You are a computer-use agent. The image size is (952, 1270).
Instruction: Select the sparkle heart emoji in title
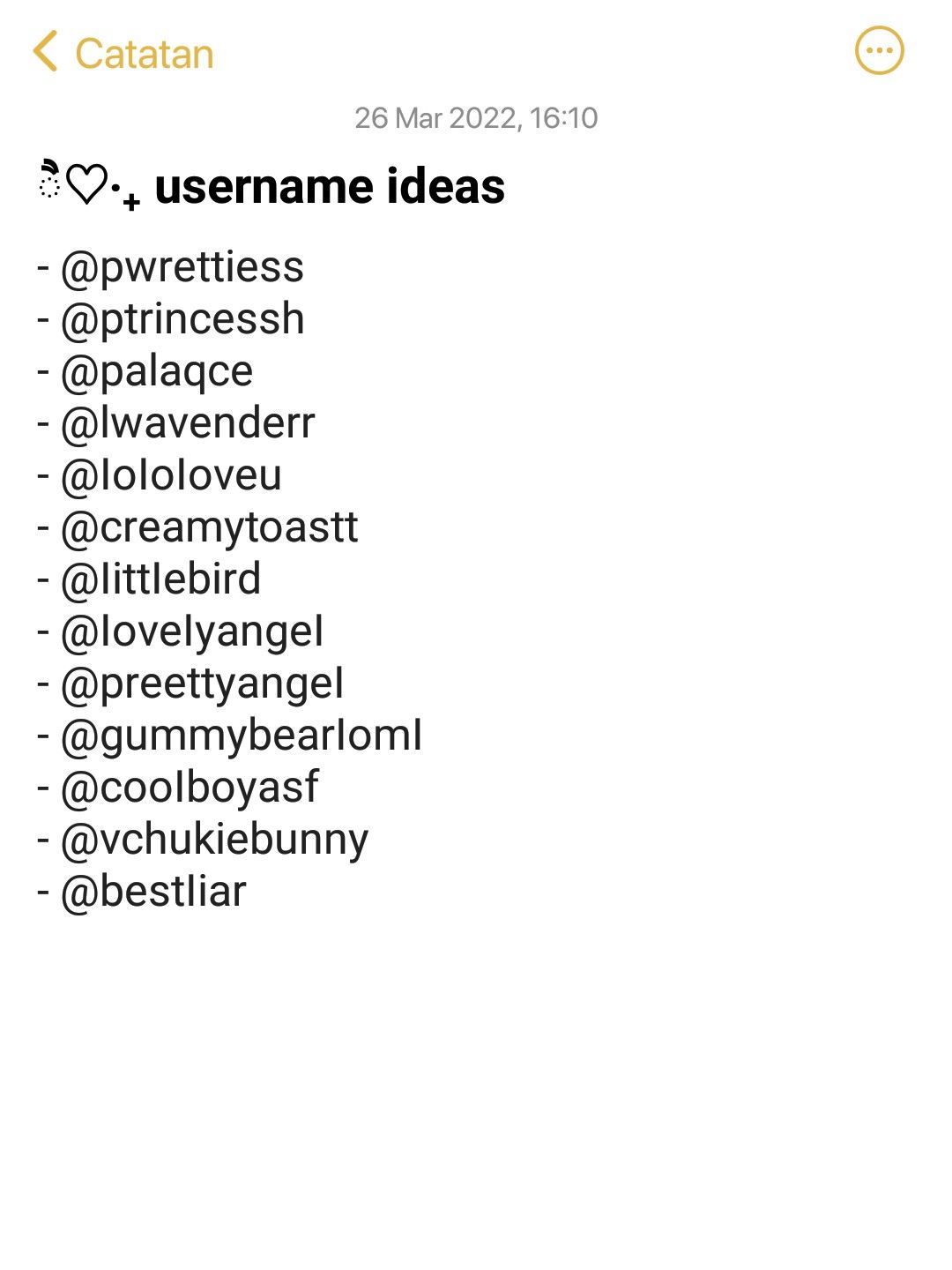click(x=48, y=181)
